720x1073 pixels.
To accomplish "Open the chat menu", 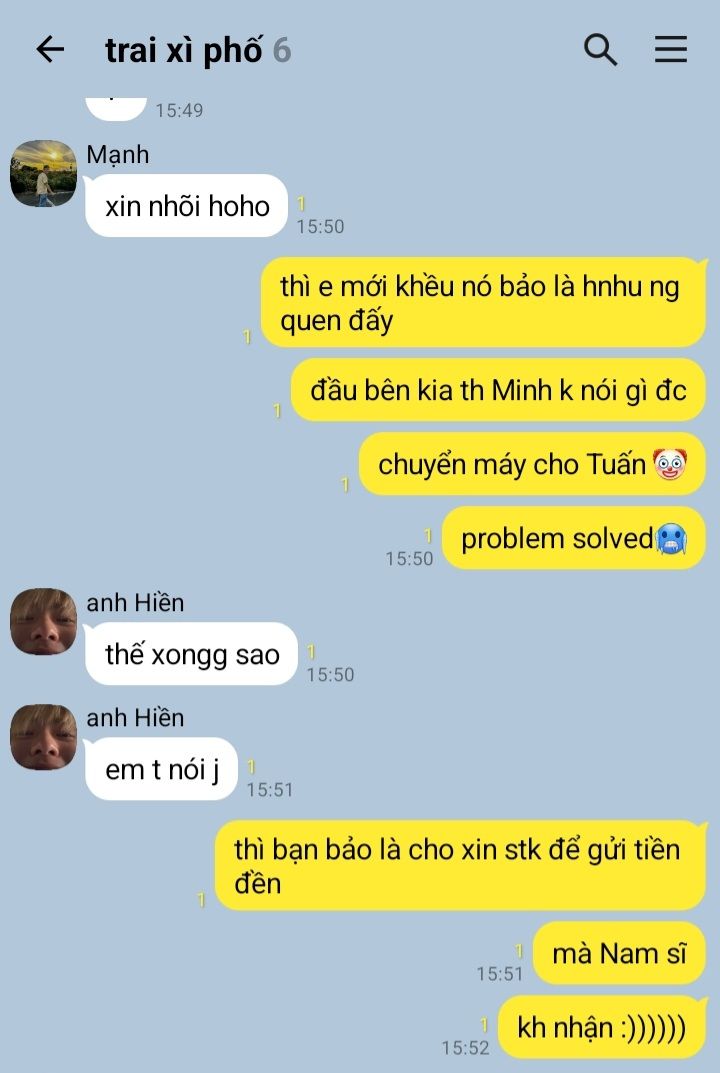I will (x=671, y=49).
